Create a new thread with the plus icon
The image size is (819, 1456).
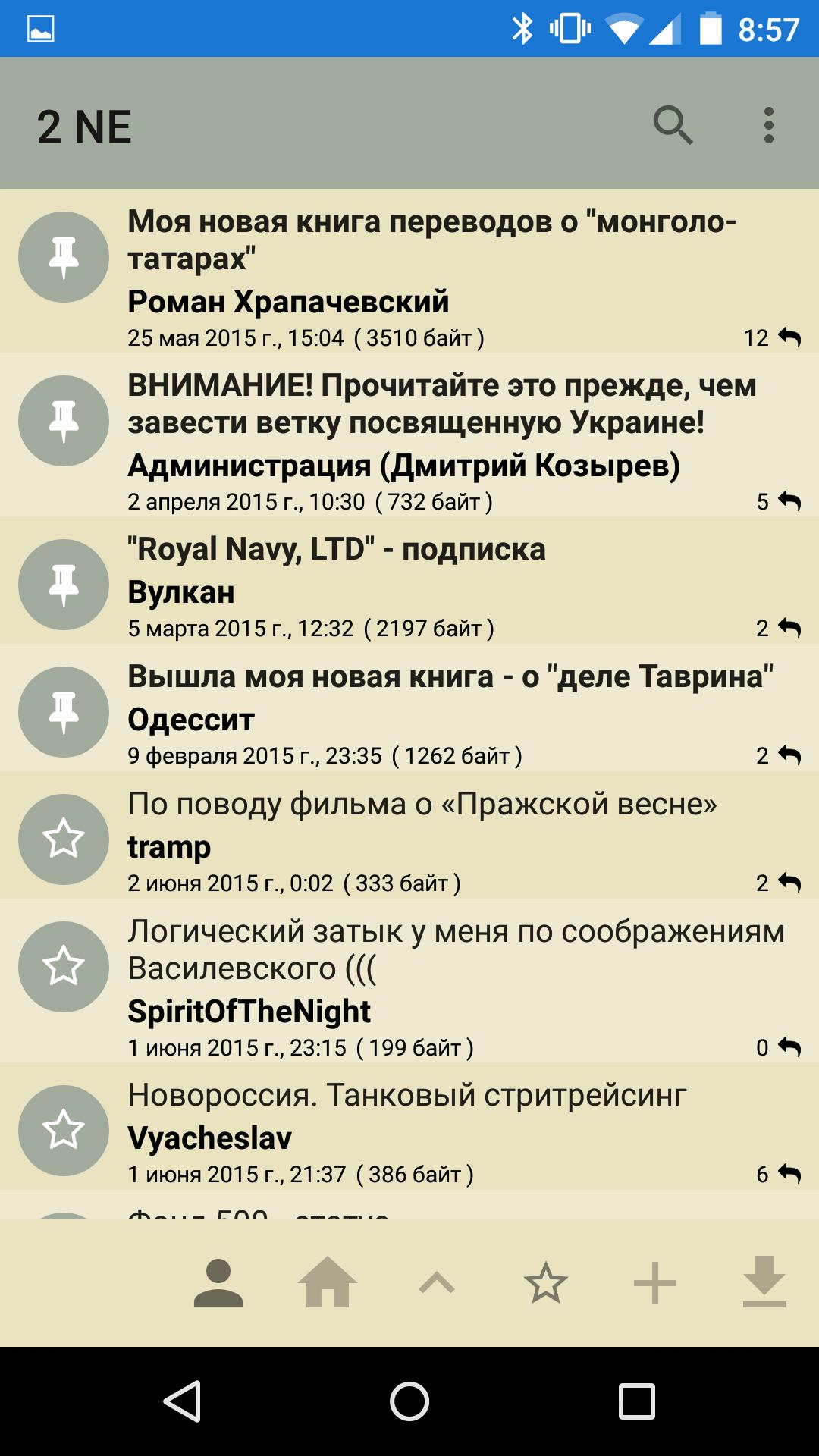(655, 1283)
